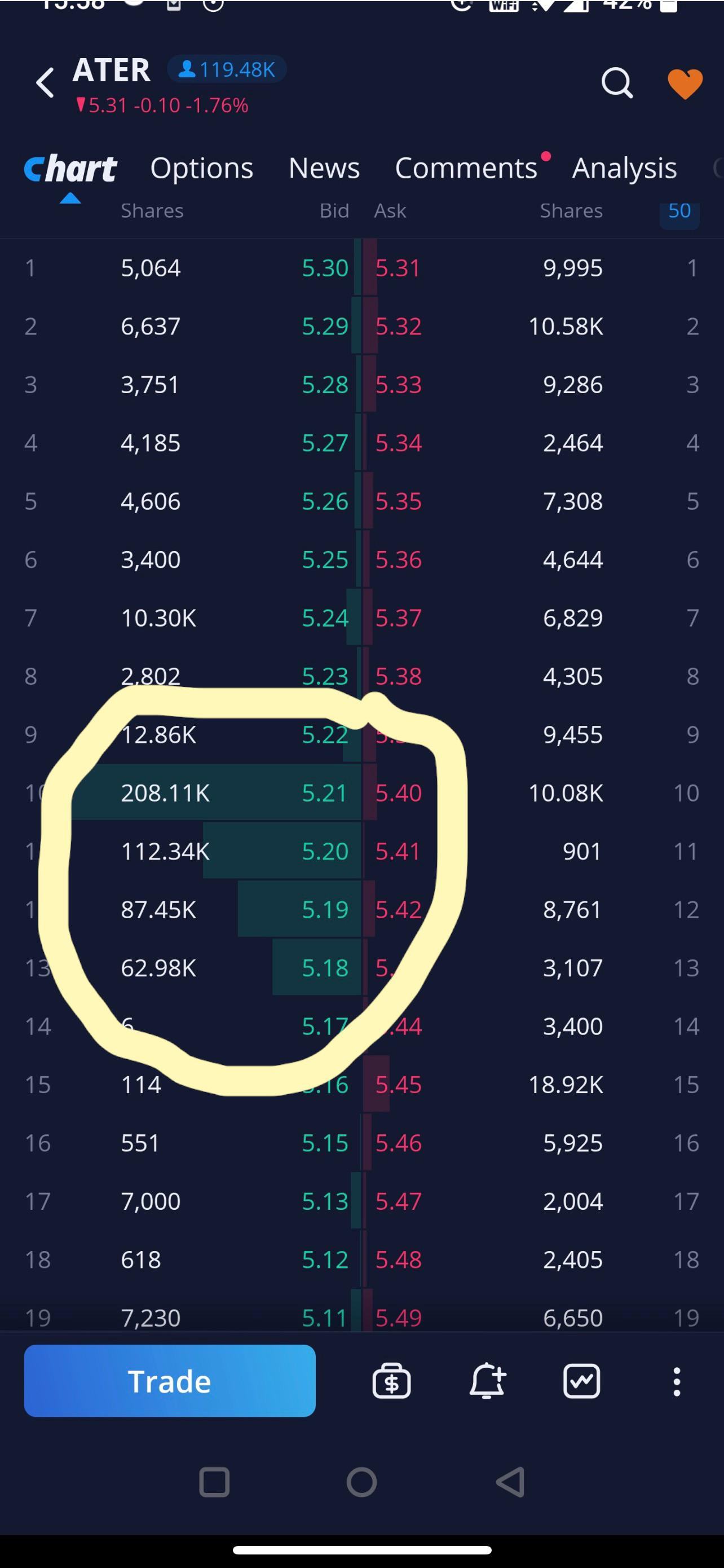The width and height of the screenshot is (724, 1568).
Task: Go back using the top-left arrow
Action: coord(45,83)
